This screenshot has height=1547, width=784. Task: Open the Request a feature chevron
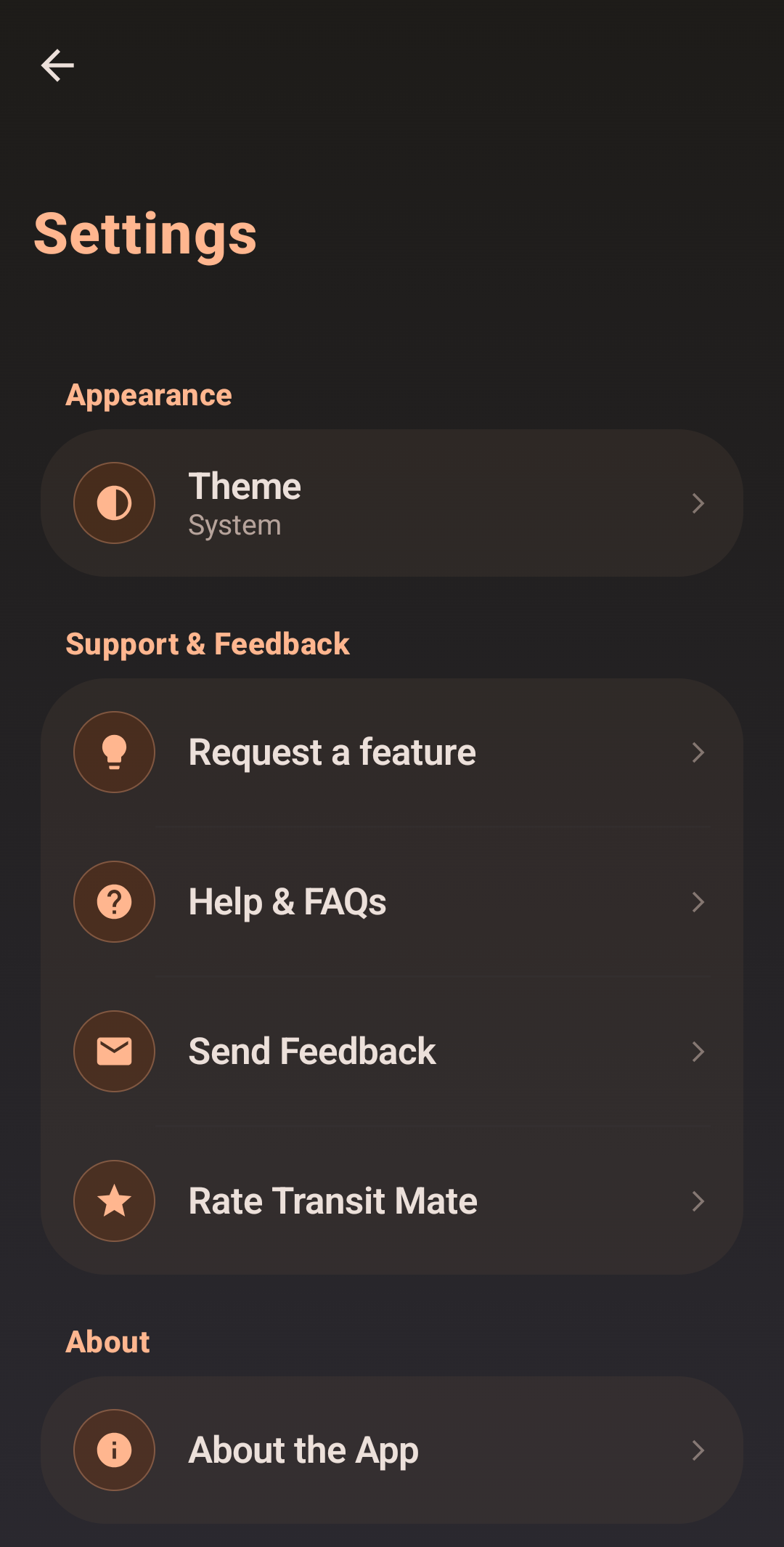pyautogui.click(x=698, y=752)
